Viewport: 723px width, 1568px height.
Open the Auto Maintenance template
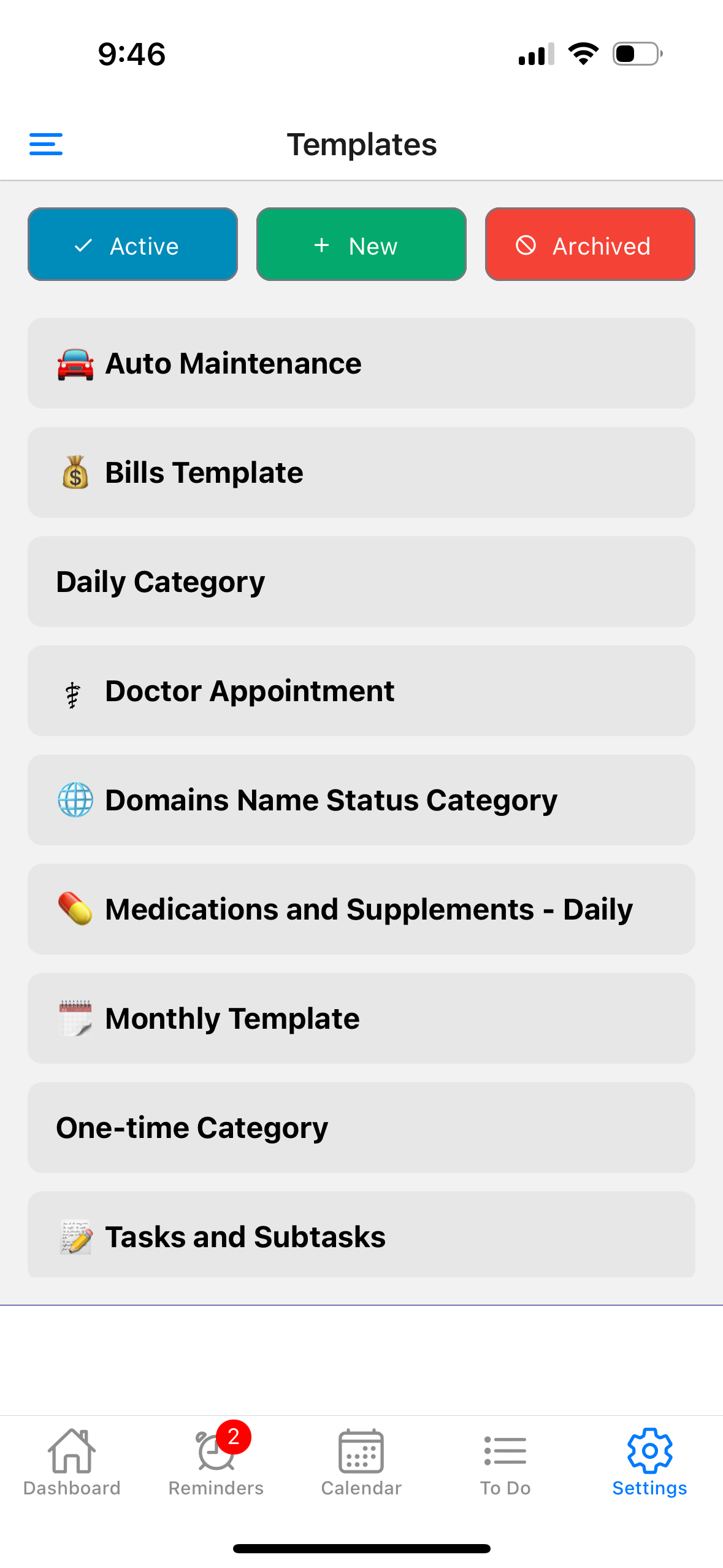(x=361, y=363)
